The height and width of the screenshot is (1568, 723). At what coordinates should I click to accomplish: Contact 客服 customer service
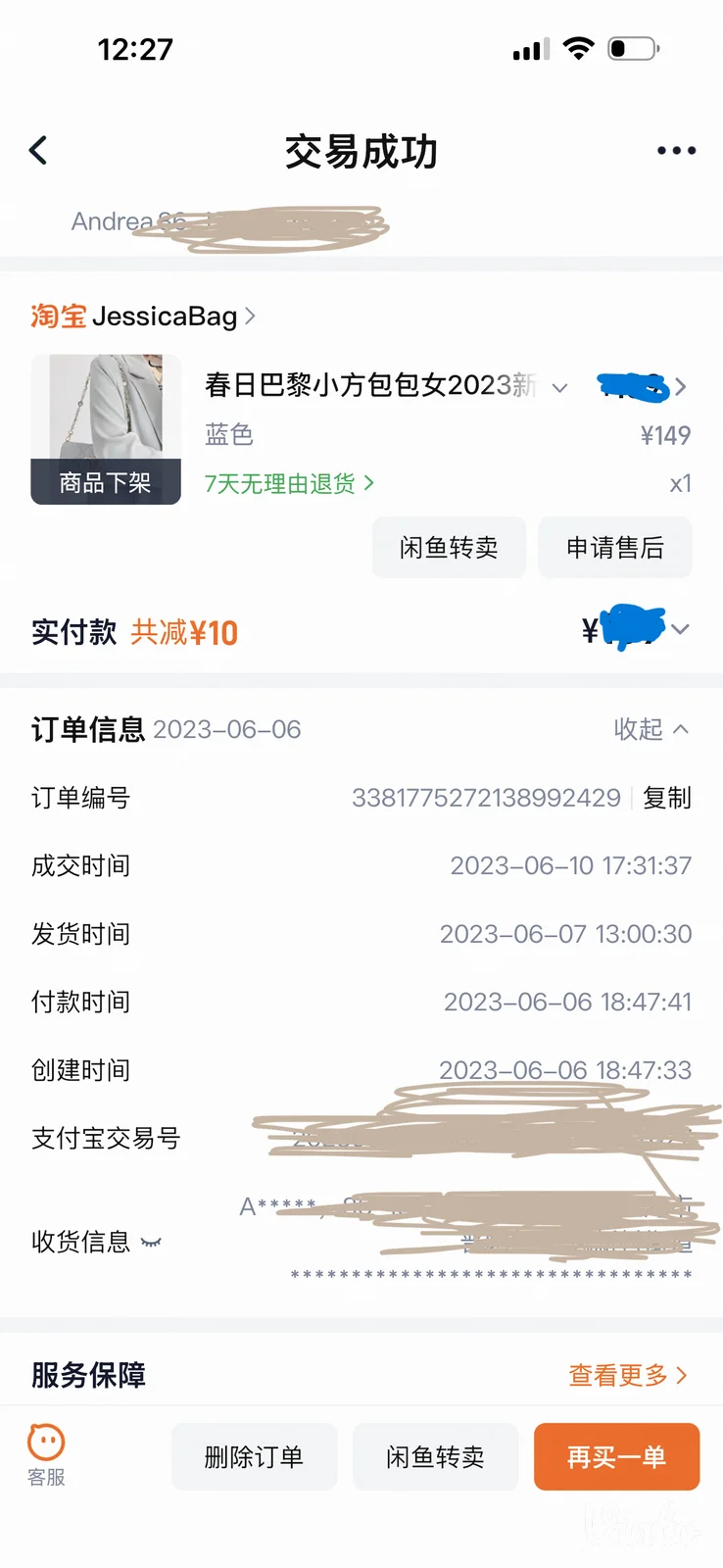[x=46, y=1455]
